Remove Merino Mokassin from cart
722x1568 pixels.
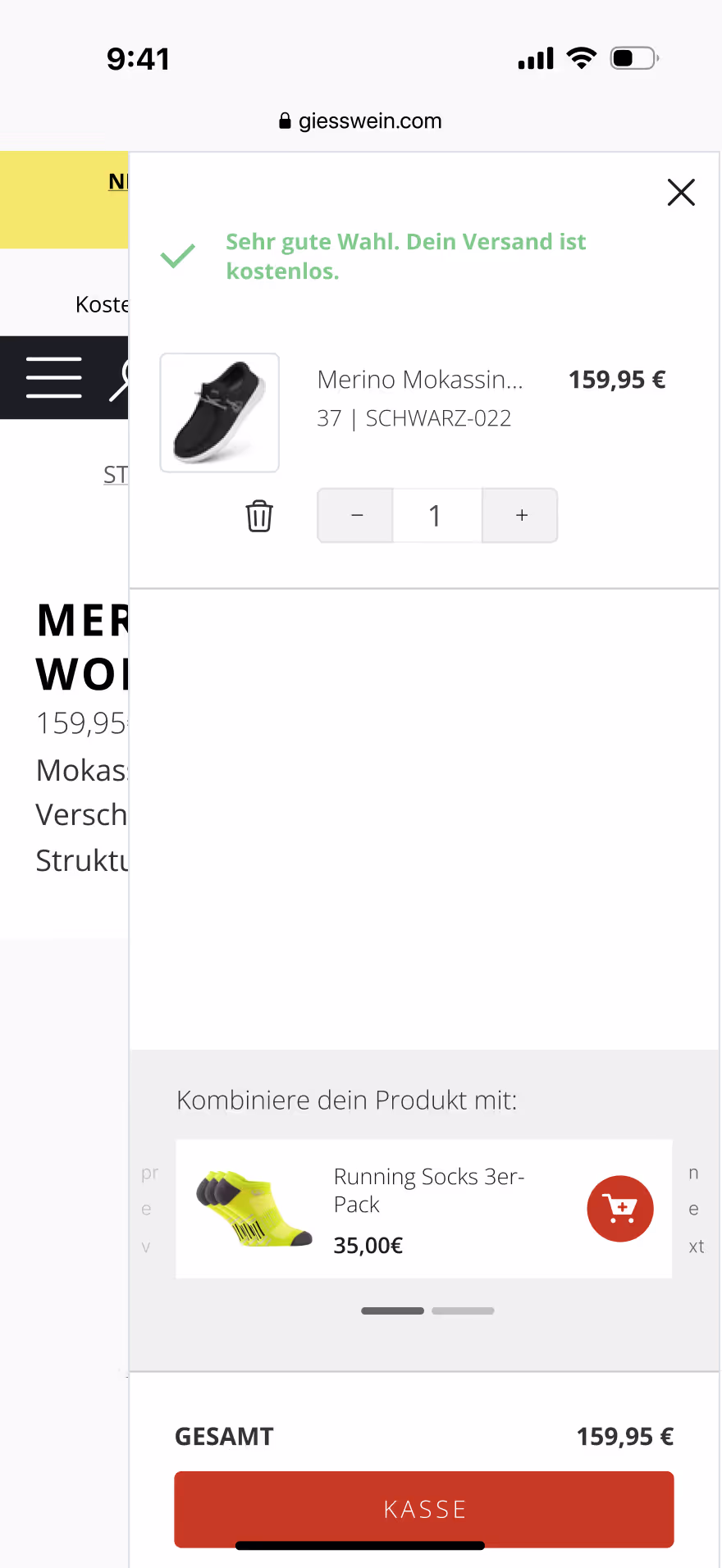pyautogui.click(x=259, y=516)
